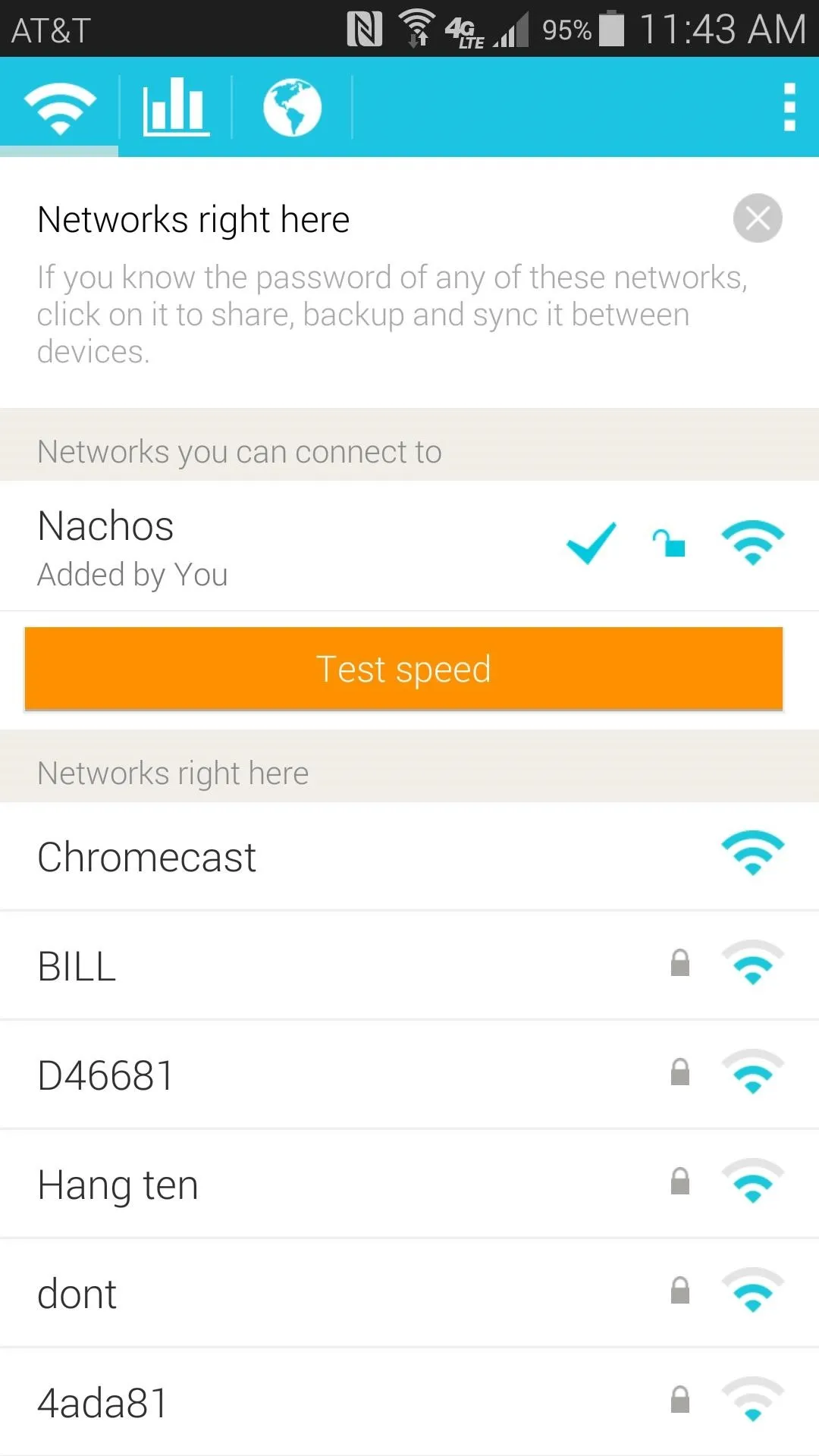Switch to the Wi-Fi networks tab
The height and width of the screenshot is (1456, 819).
point(59,107)
